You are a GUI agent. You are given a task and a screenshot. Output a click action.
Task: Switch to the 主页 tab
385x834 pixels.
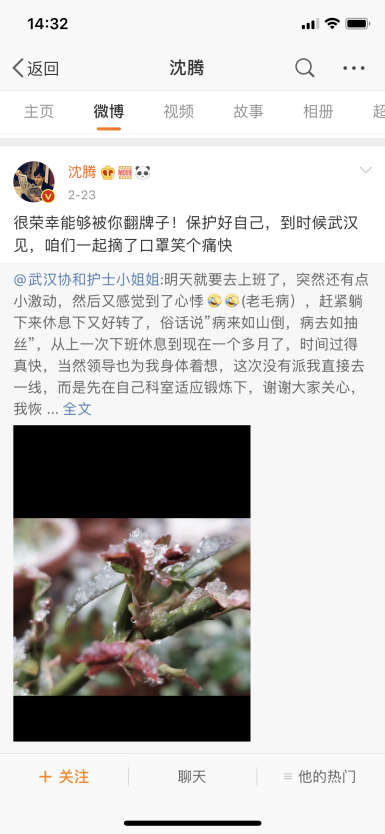pos(39,111)
